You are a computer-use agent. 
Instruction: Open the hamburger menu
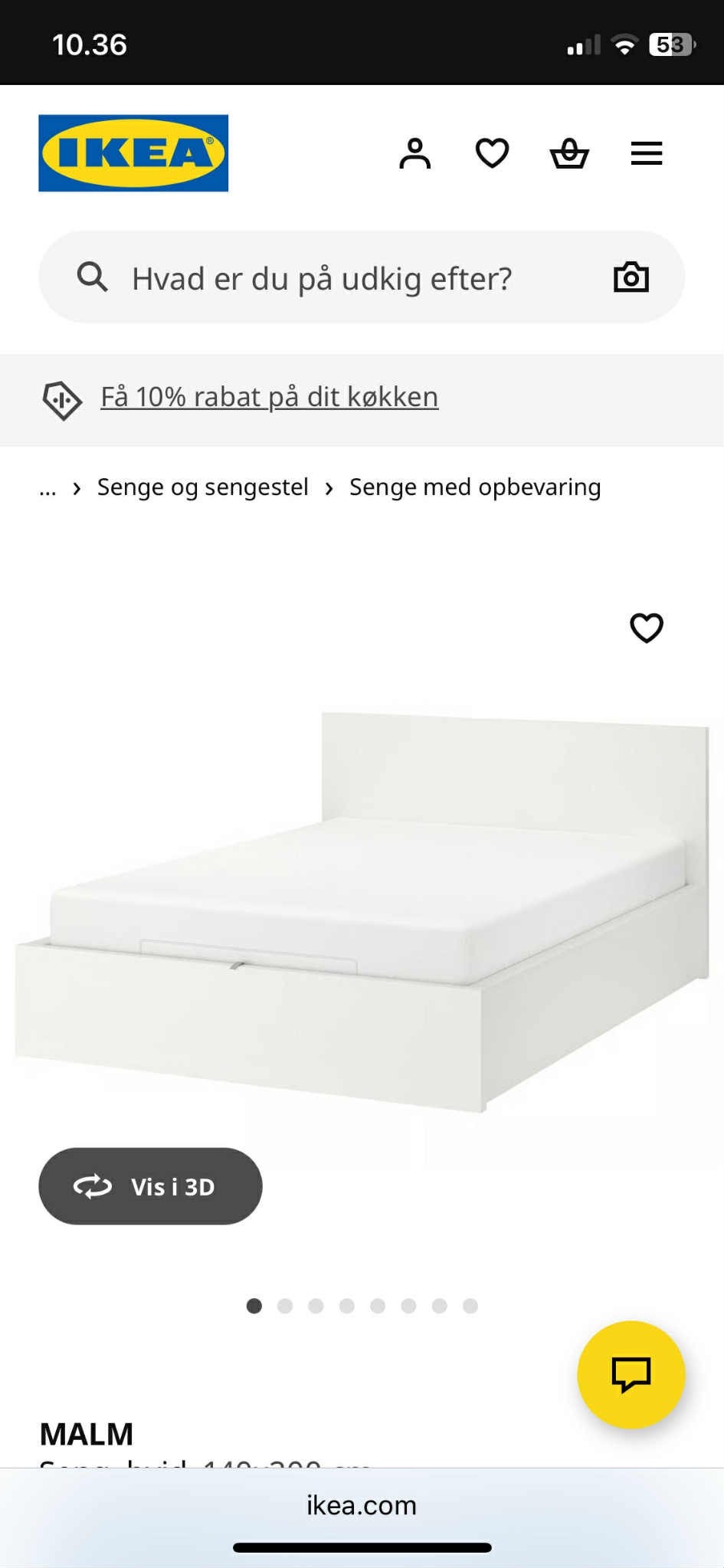coord(646,153)
